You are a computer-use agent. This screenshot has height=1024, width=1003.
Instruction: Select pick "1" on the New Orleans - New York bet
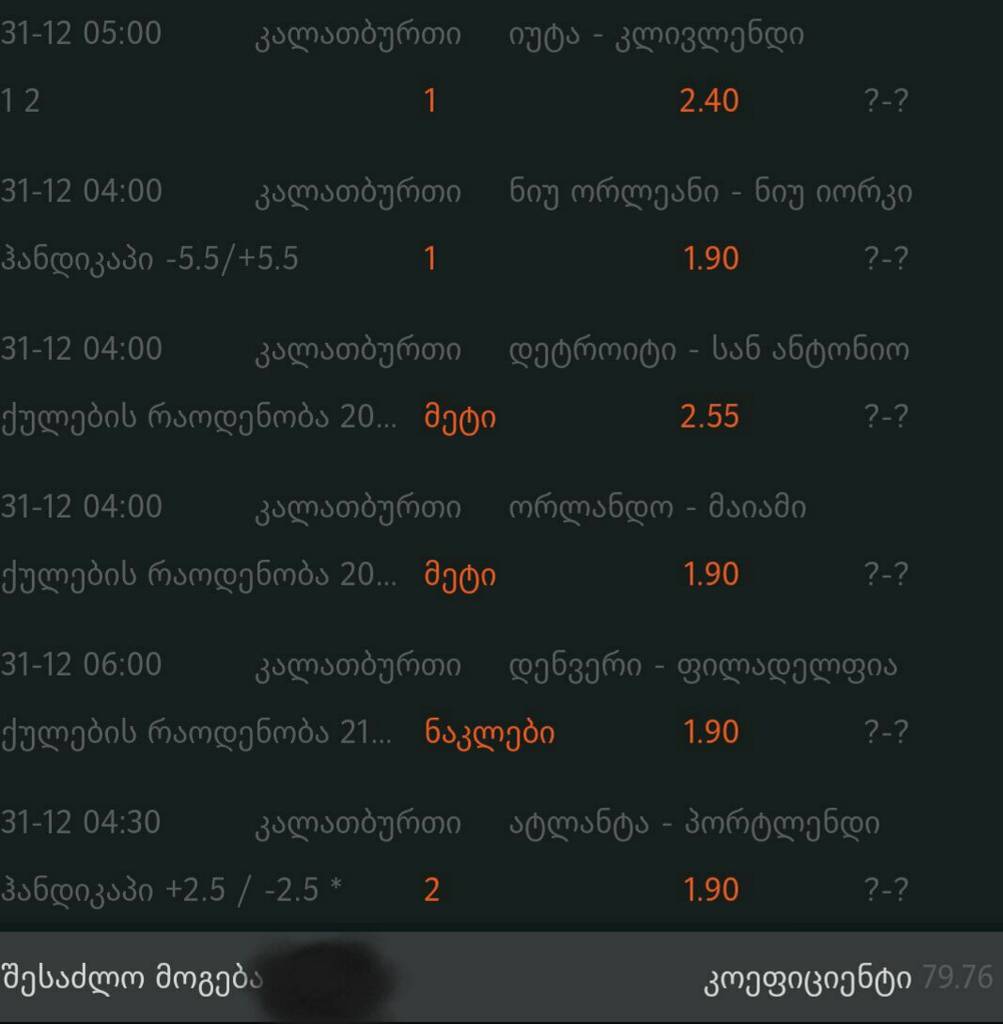pyautogui.click(x=429, y=258)
